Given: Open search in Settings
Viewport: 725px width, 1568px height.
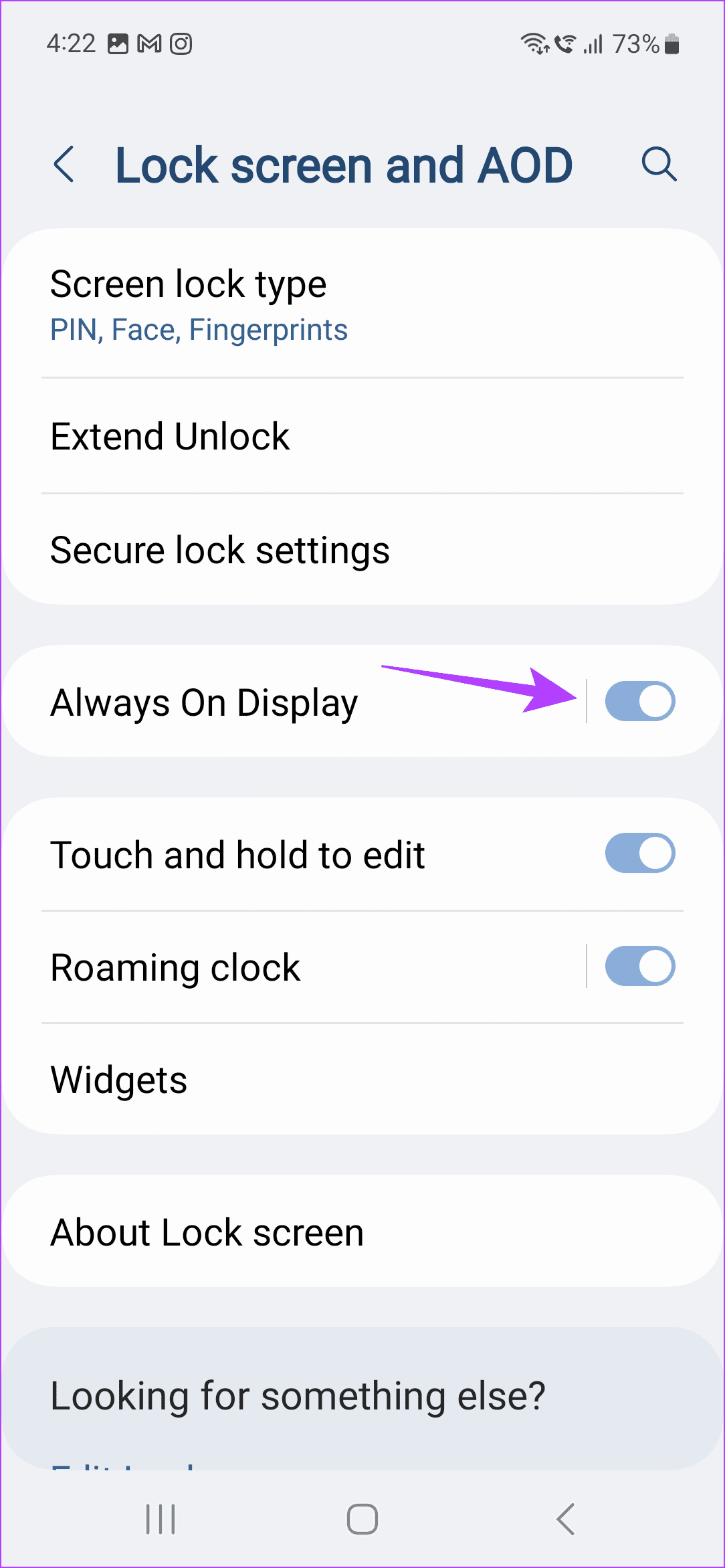Looking at the screenshot, I should click(x=659, y=165).
